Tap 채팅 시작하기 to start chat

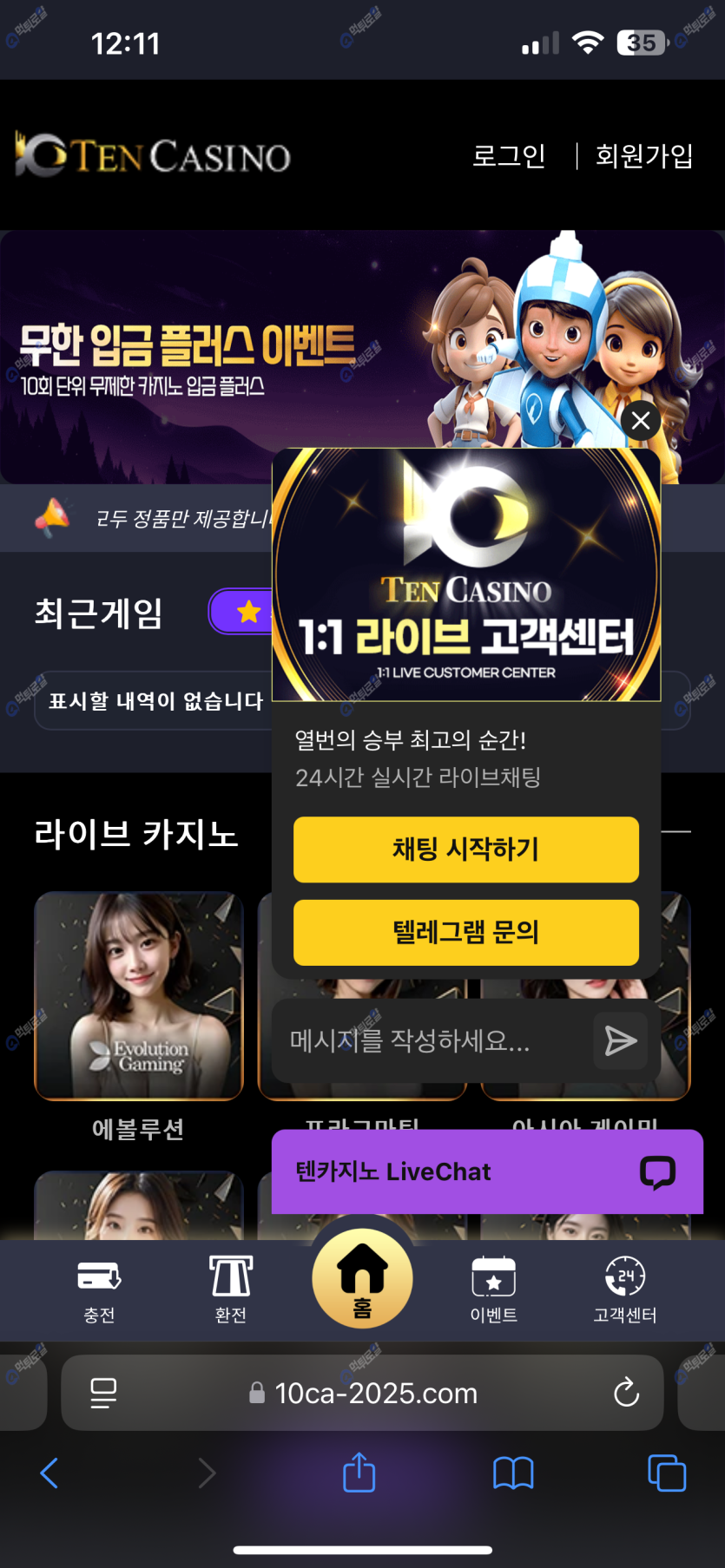[466, 850]
